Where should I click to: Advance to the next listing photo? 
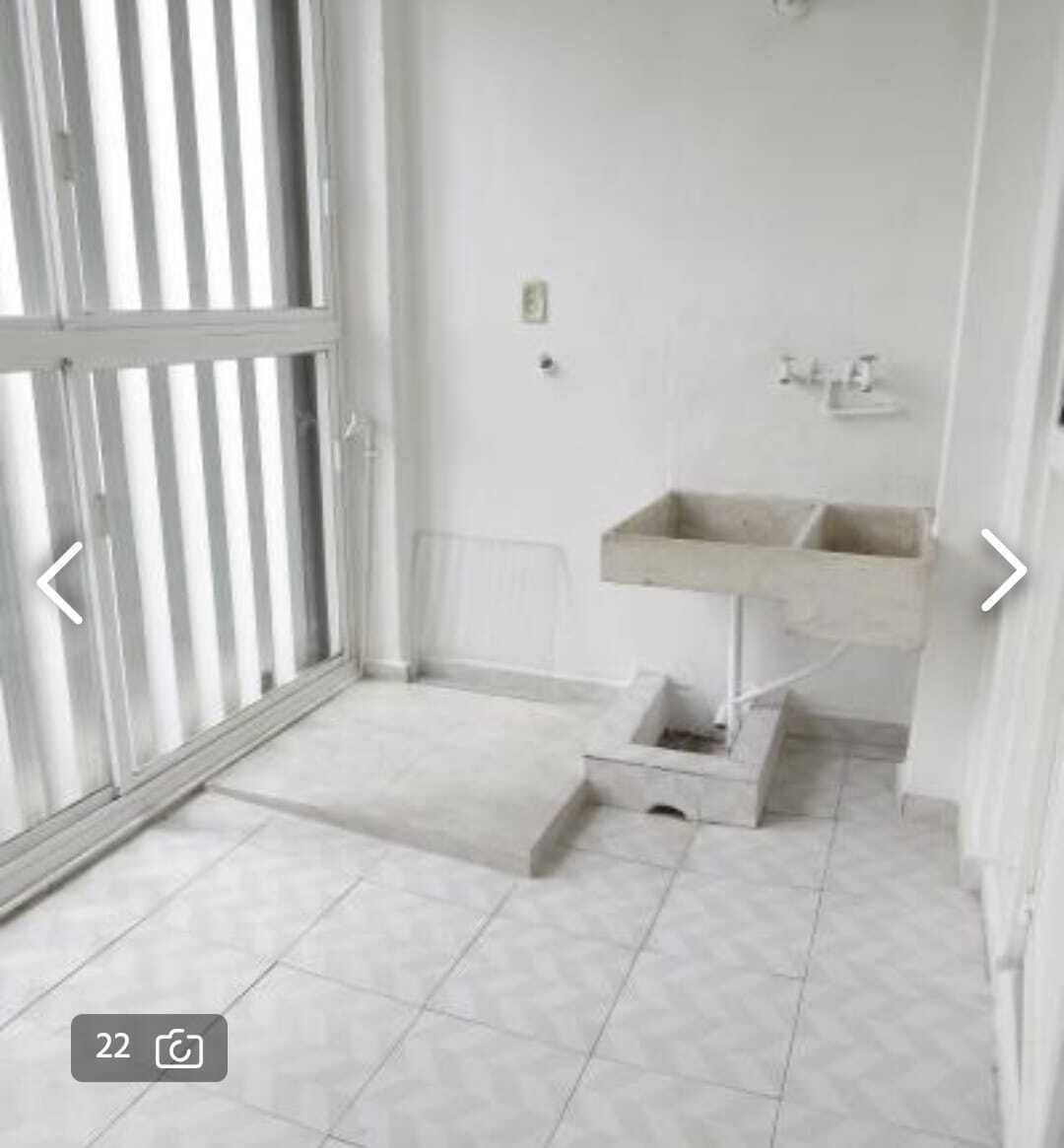pyautogui.click(x=1003, y=571)
